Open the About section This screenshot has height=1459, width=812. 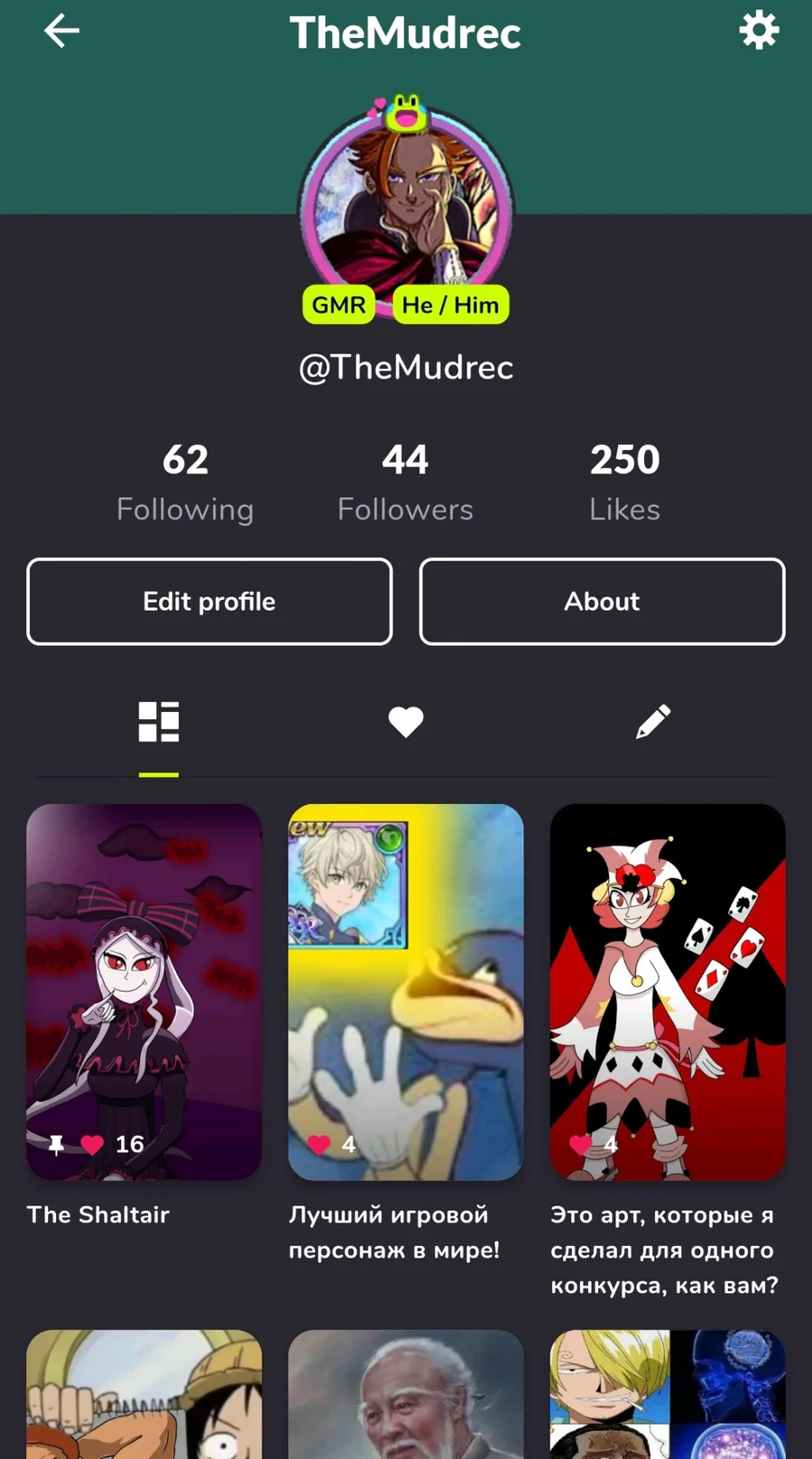[602, 602]
